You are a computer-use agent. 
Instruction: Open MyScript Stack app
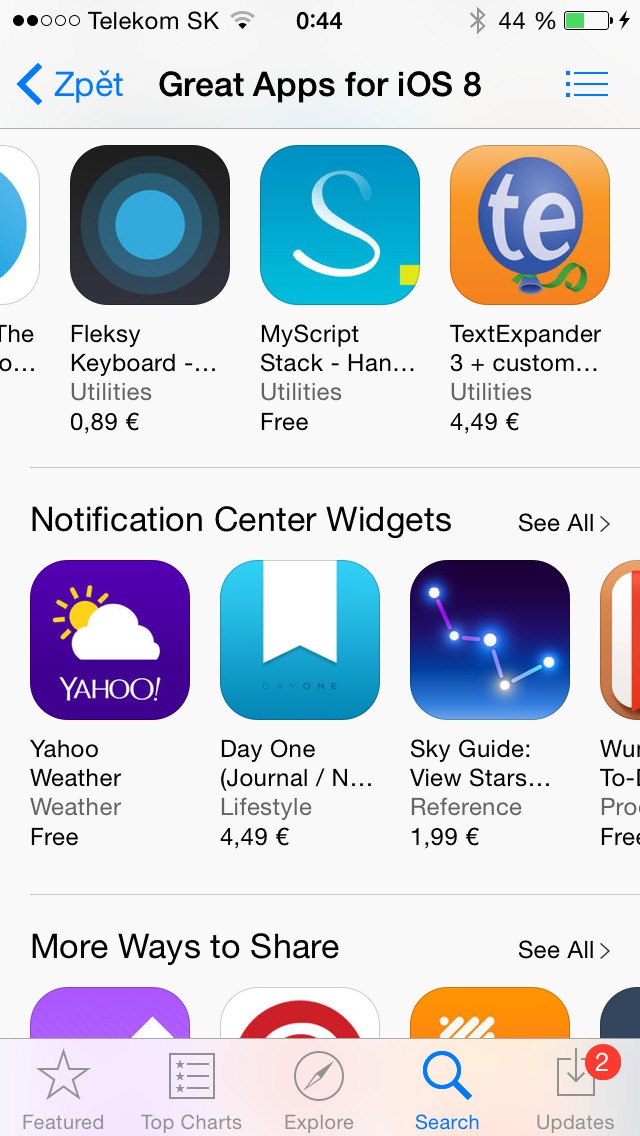pyautogui.click(x=340, y=225)
